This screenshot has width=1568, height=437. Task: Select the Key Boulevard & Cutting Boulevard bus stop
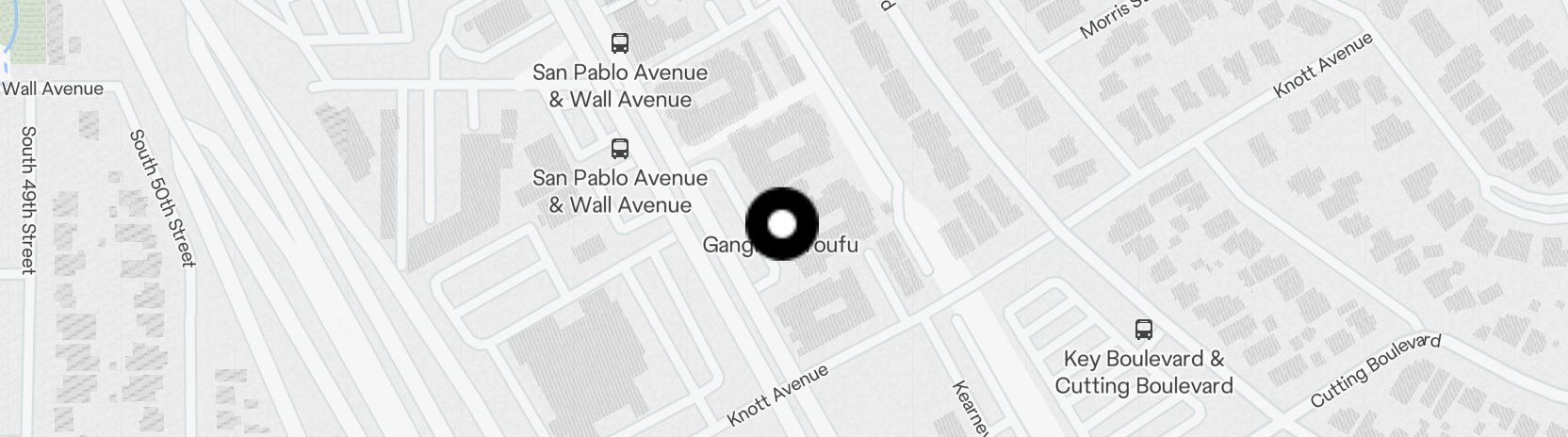[1143, 330]
